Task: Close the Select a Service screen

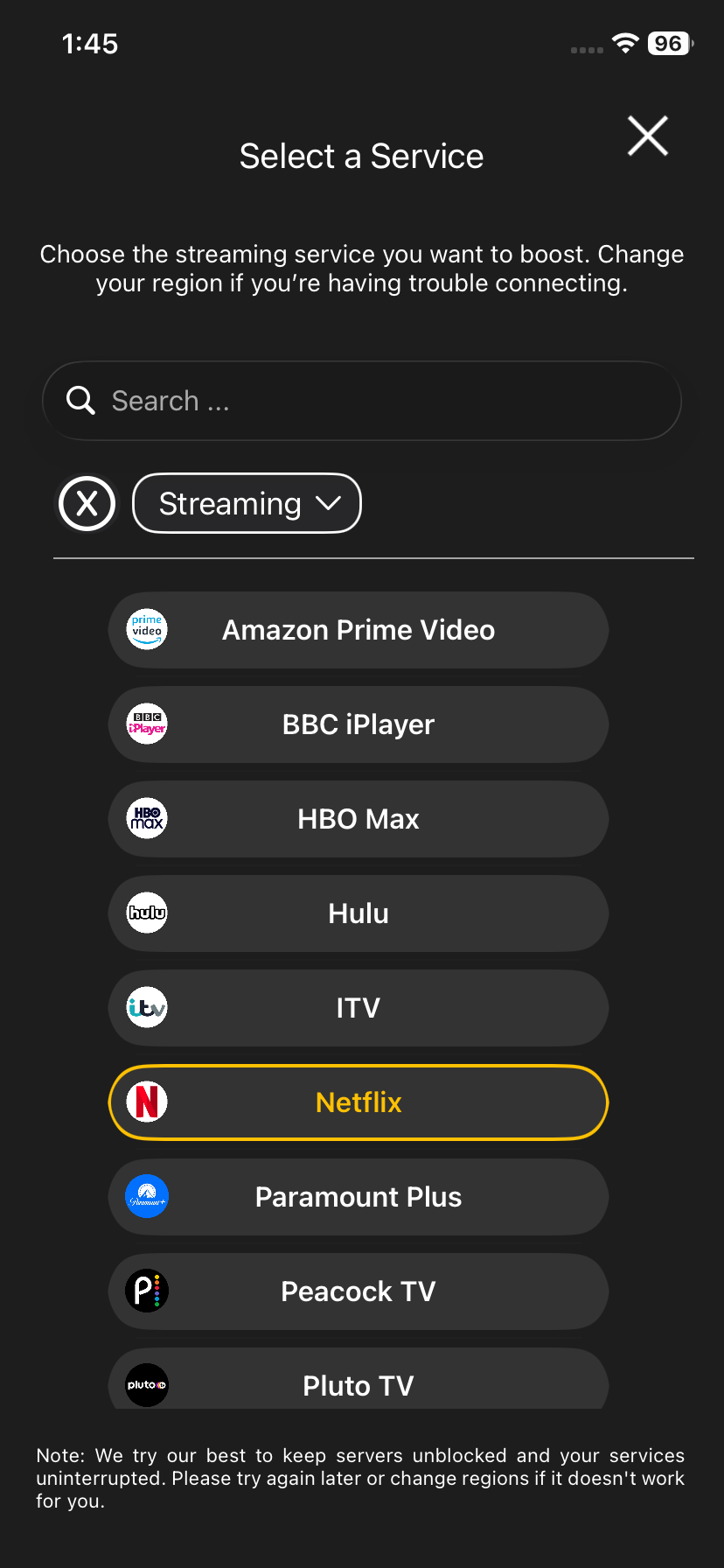Action: pyautogui.click(x=647, y=136)
